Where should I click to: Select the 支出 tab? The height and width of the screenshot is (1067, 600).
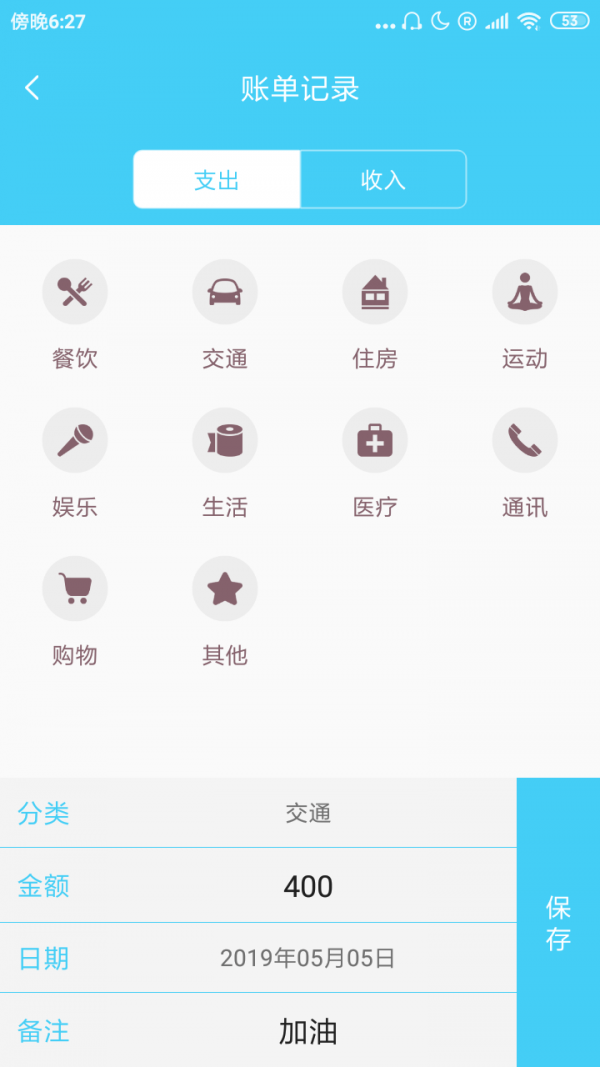click(x=217, y=180)
